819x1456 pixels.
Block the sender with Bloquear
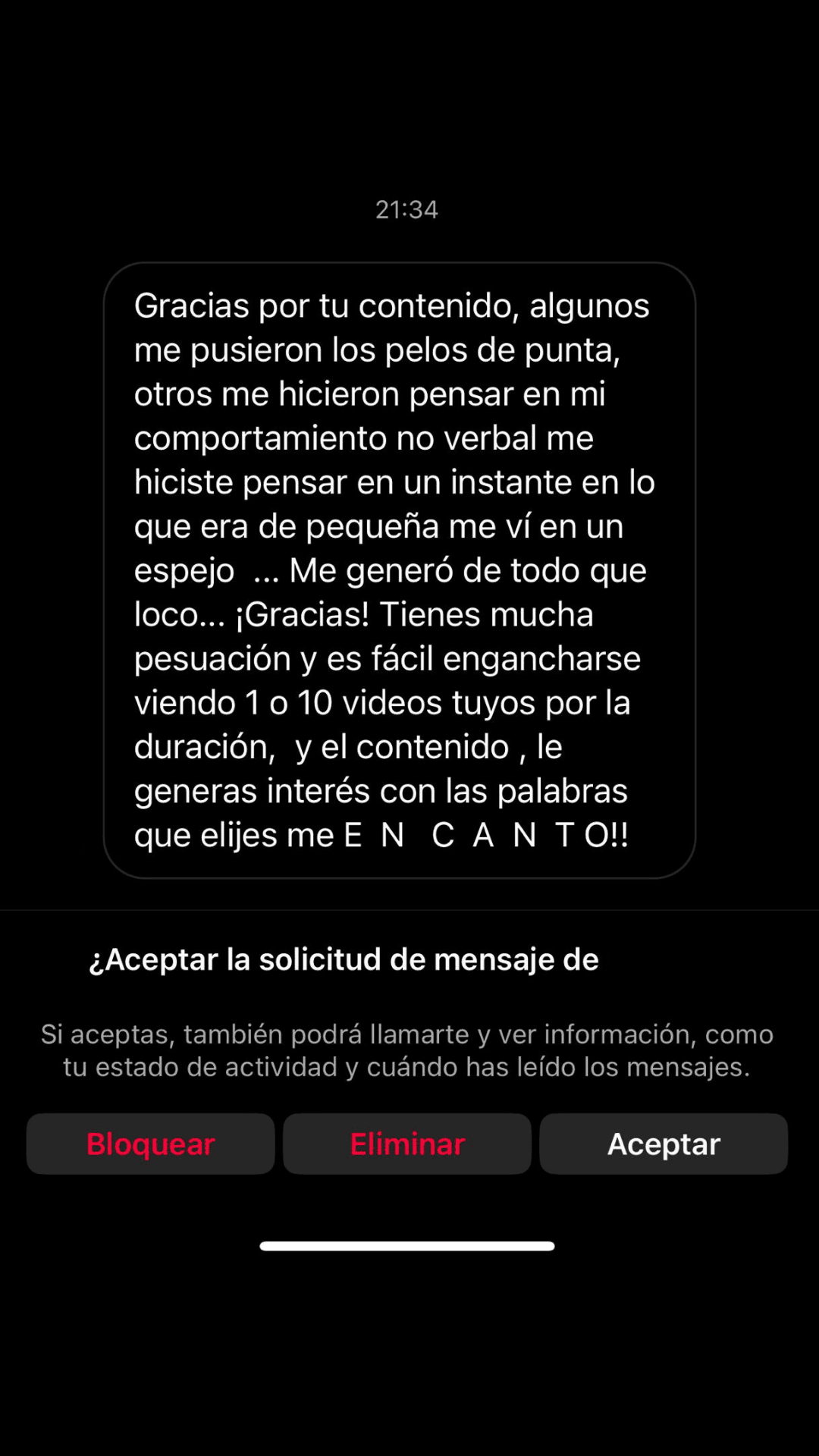point(150,1144)
